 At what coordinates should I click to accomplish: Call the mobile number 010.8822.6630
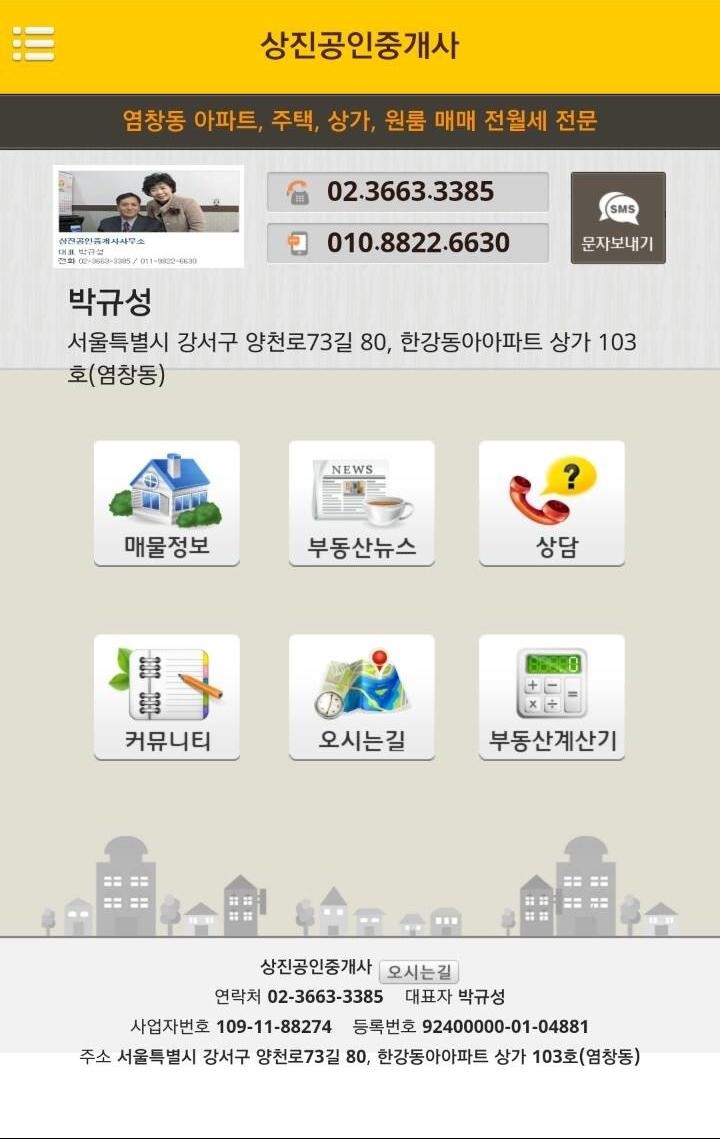pos(408,243)
